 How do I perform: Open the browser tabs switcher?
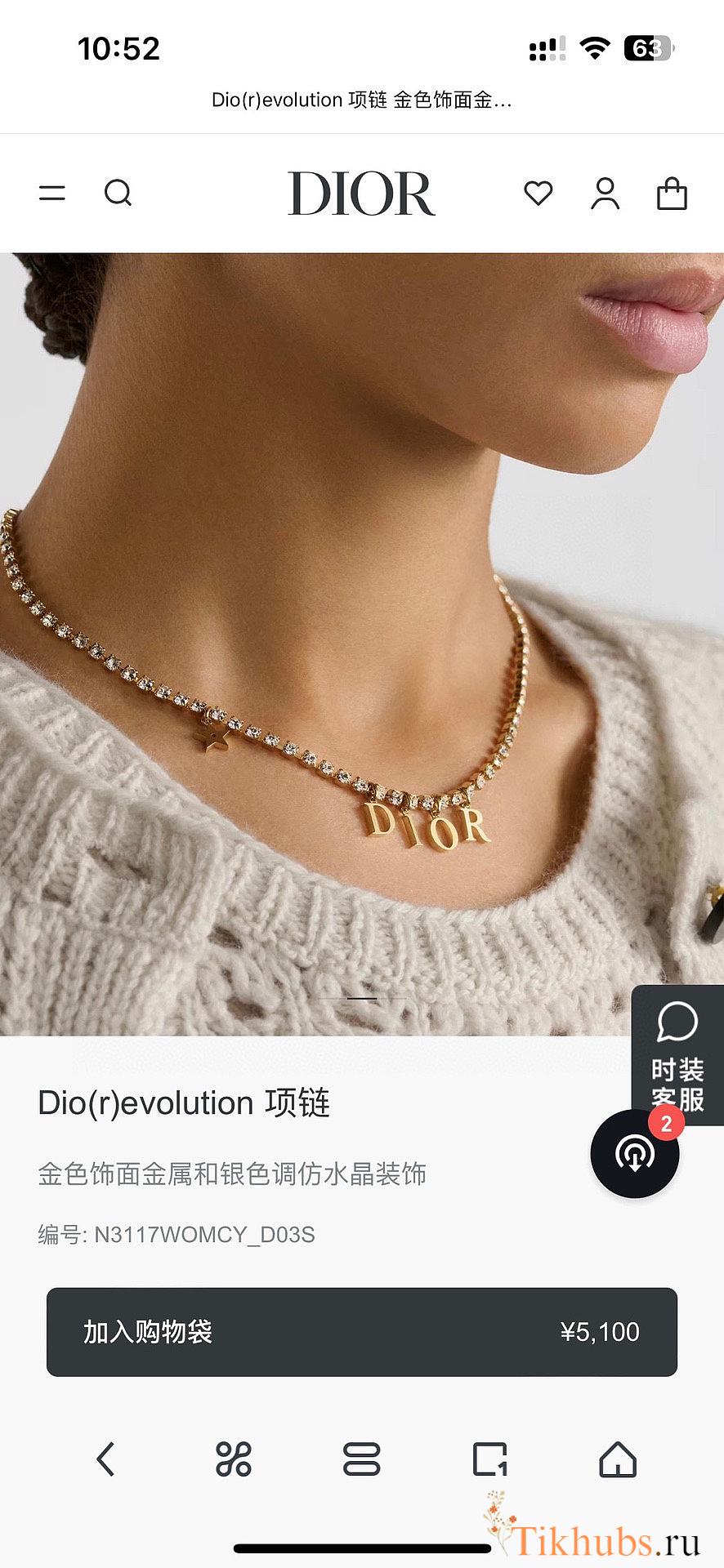tap(361, 1459)
